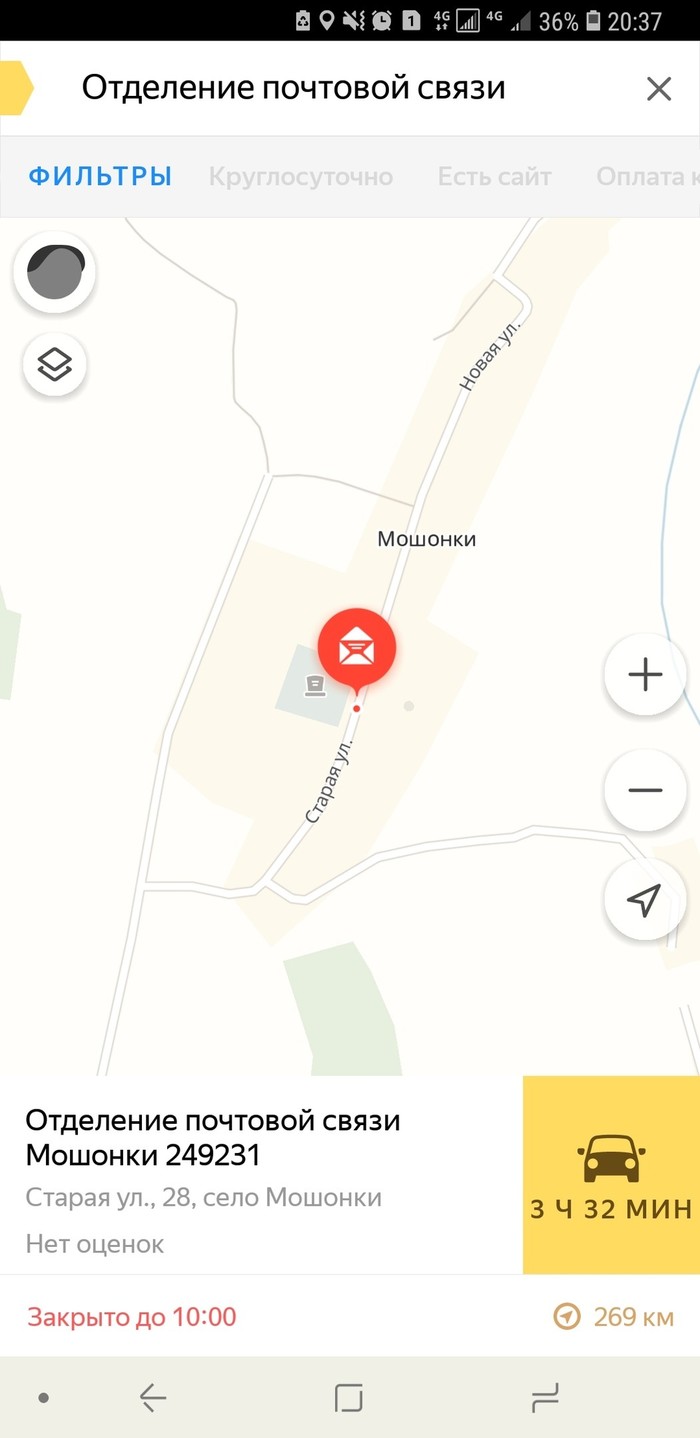This screenshot has height=1438, width=700.
Task: Center map on my location
Action: (645, 900)
